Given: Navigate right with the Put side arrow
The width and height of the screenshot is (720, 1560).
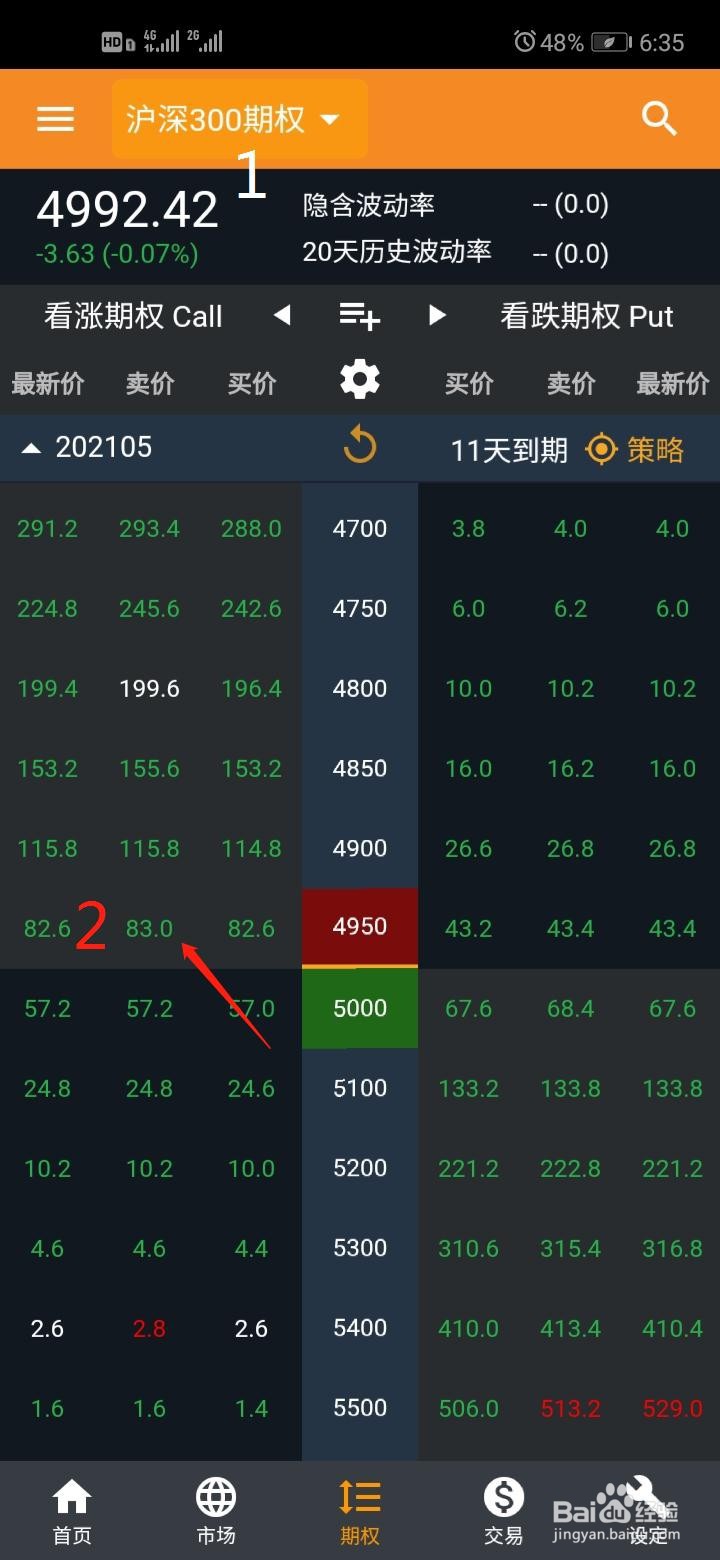Looking at the screenshot, I should (x=437, y=316).
